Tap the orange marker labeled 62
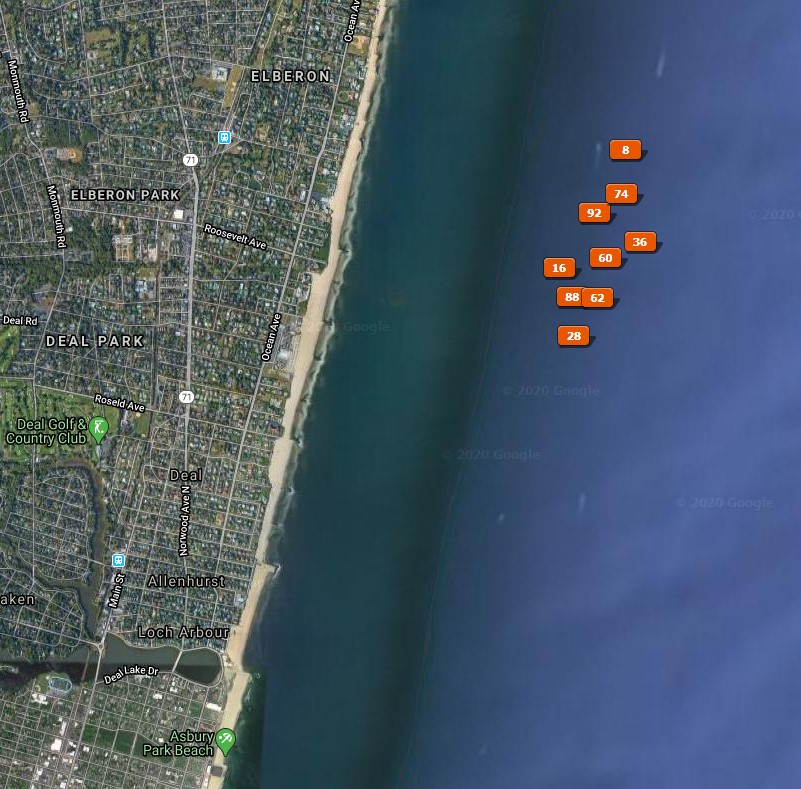The width and height of the screenshot is (801, 789). 598,298
